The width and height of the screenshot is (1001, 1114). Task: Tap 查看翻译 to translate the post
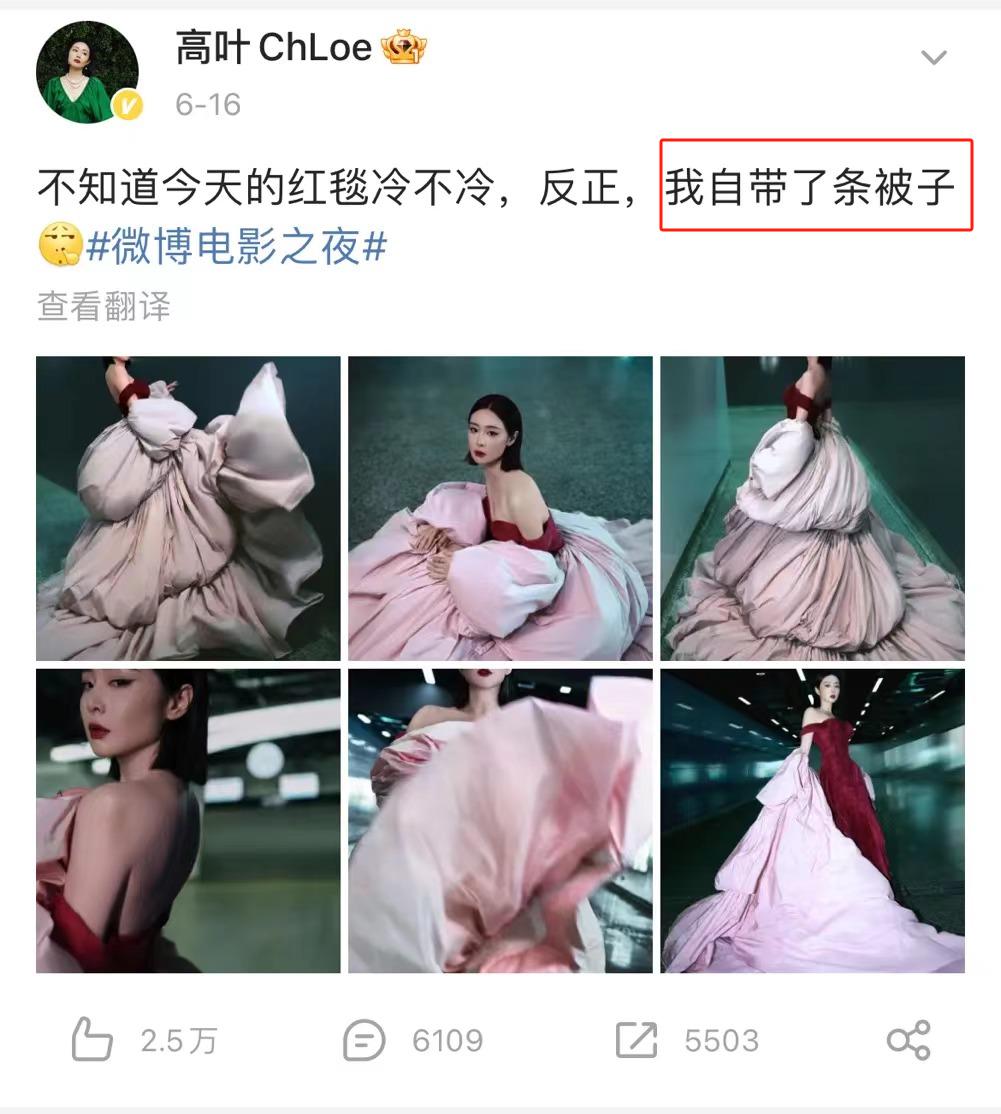click(104, 306)
